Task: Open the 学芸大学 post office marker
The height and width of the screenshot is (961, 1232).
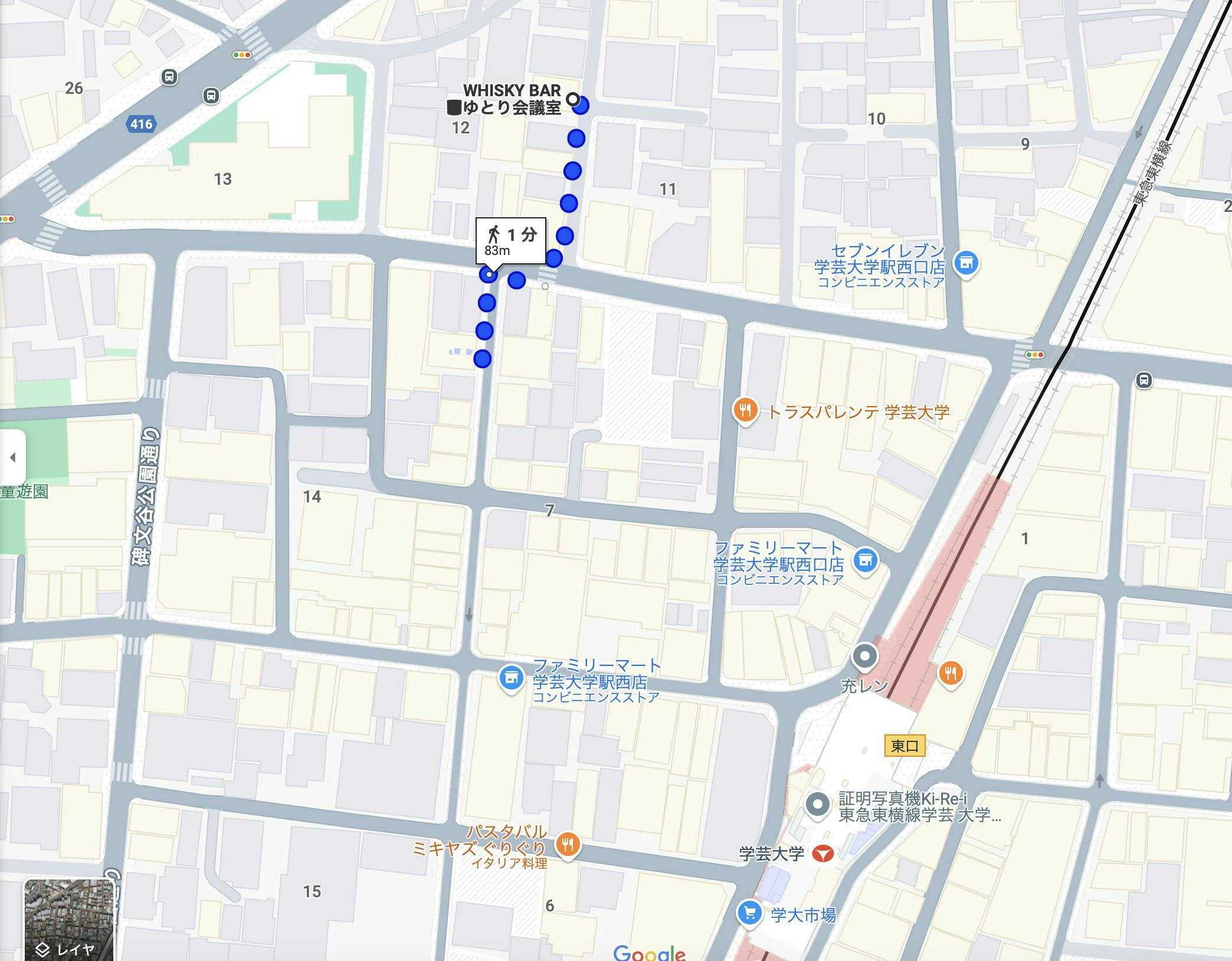Action: [823, 854]
